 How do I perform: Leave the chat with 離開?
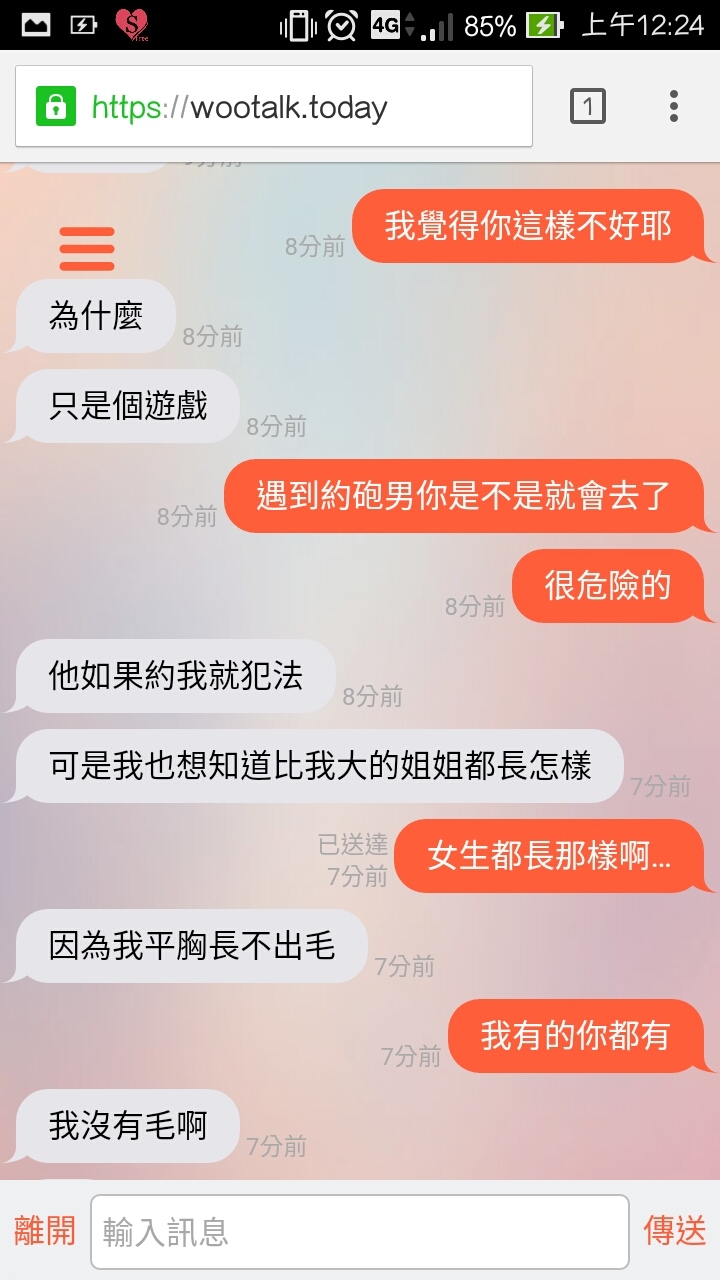45,1231
